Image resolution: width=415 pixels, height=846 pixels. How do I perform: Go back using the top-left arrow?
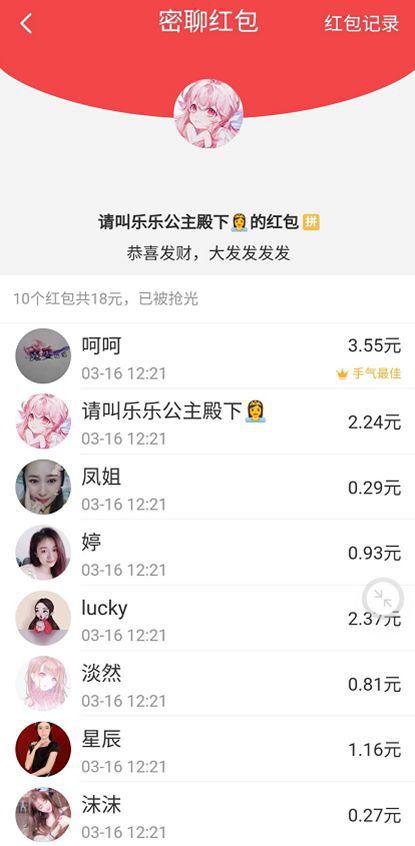[26, 23]
